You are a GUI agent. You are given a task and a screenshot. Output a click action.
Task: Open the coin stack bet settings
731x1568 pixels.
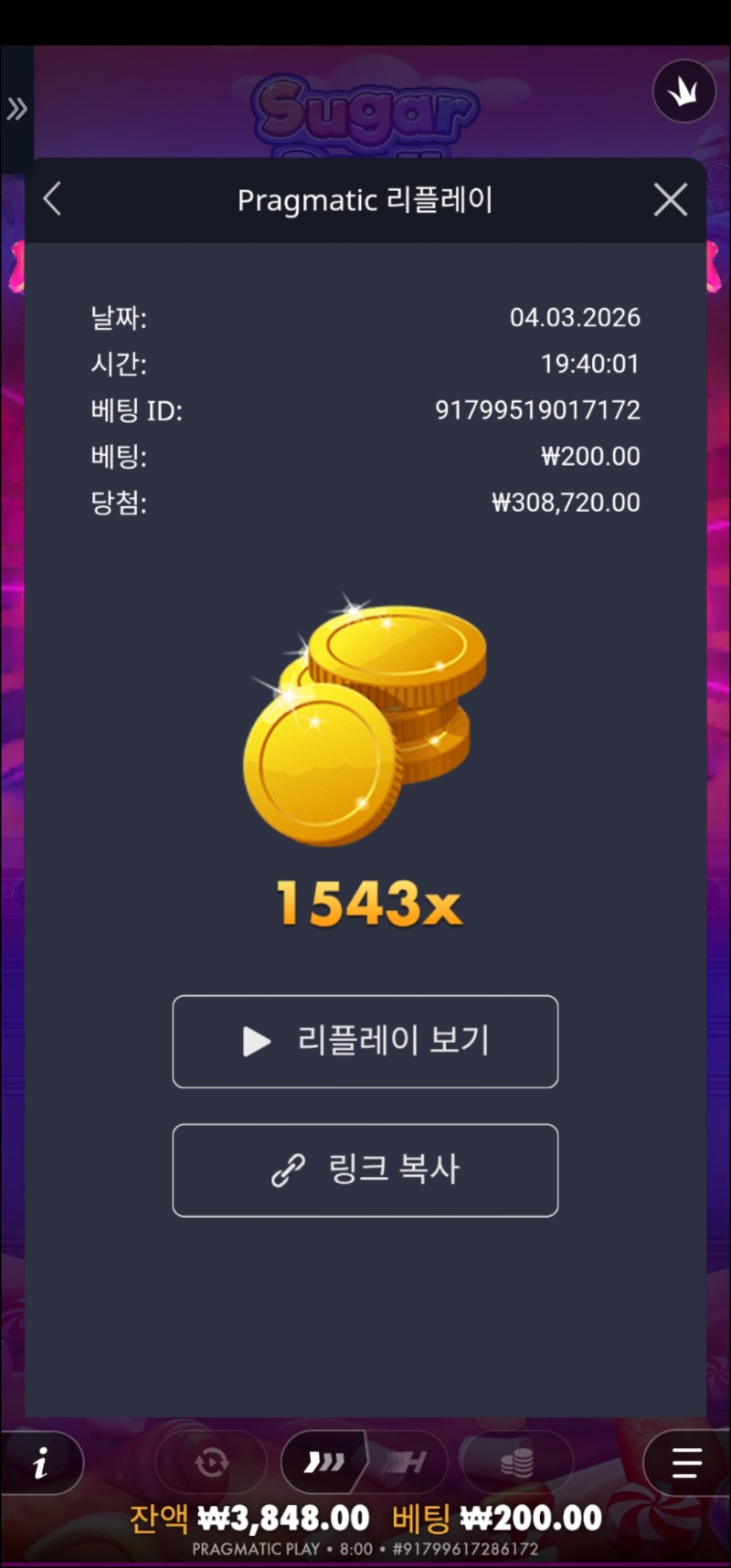[516, 1464]
